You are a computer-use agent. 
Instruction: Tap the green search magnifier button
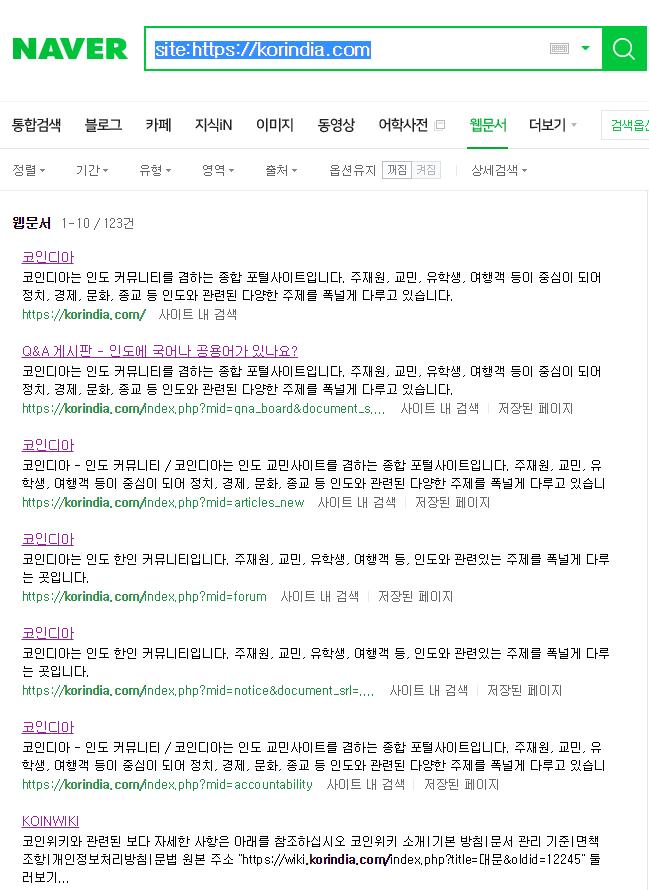[624, 49]
